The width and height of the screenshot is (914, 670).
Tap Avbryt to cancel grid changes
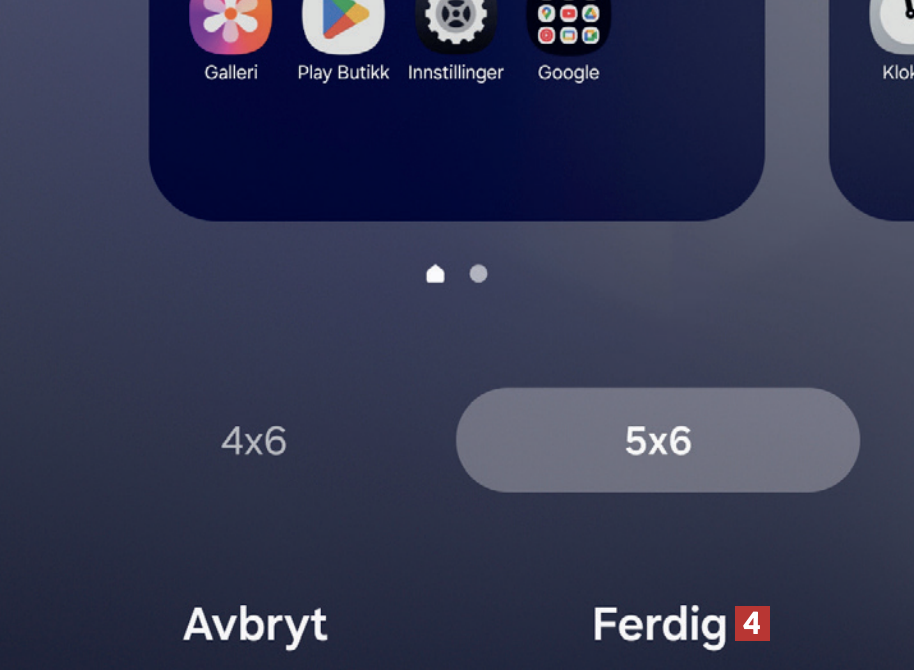click(255, 625)
